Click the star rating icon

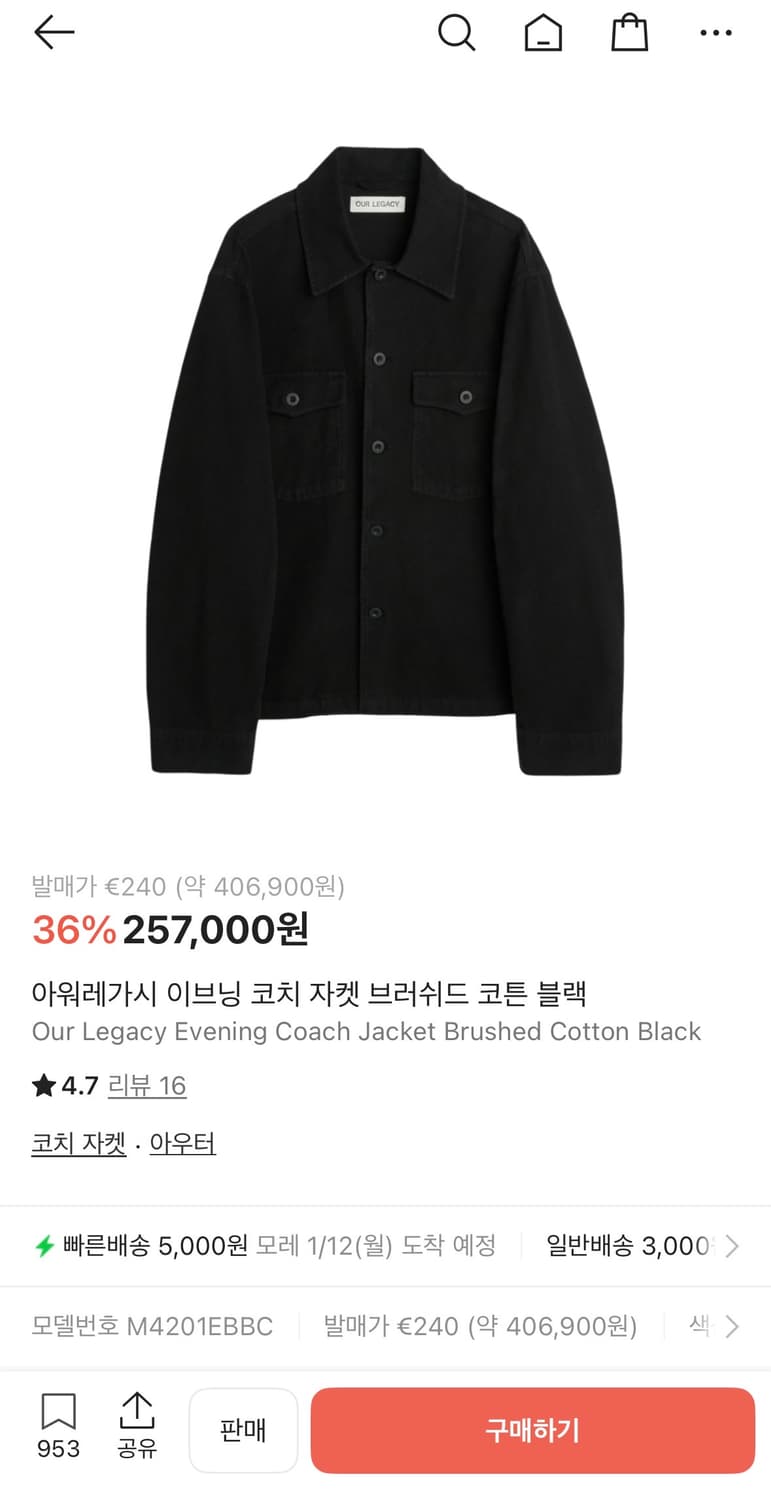click(x=41, y=1085)
